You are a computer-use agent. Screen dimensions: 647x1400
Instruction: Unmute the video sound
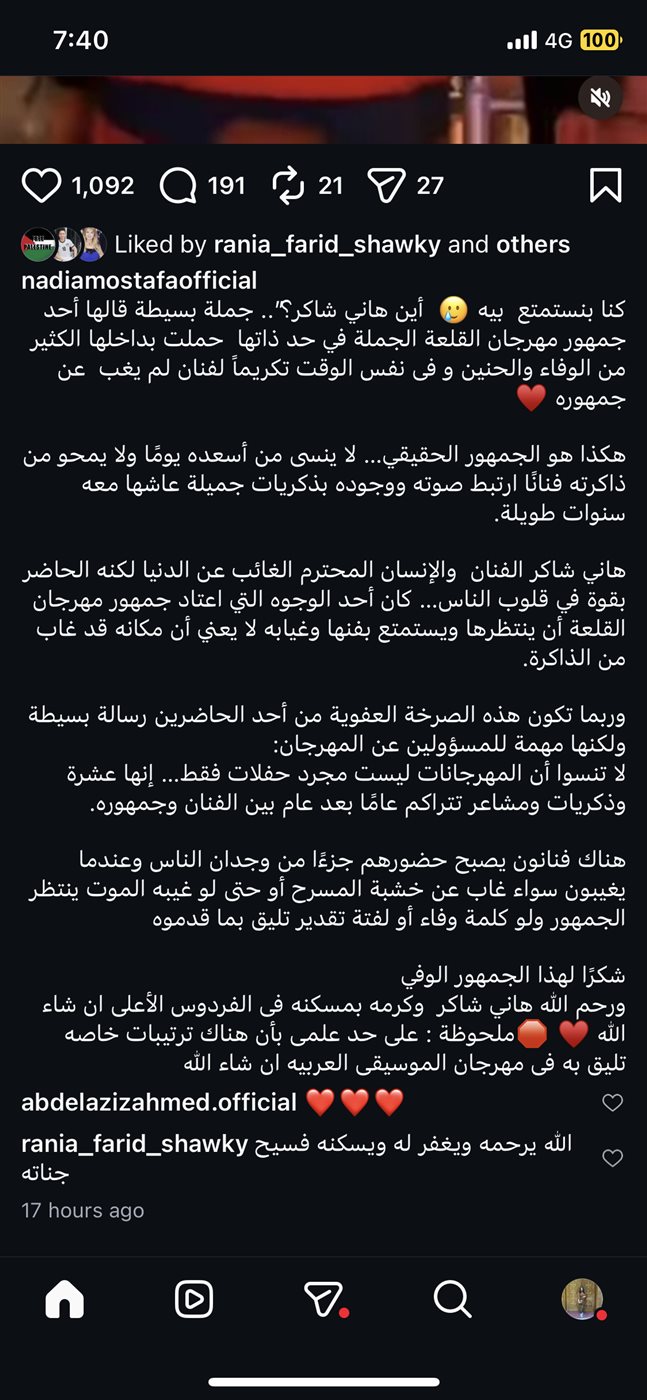(x=600, y=98)
